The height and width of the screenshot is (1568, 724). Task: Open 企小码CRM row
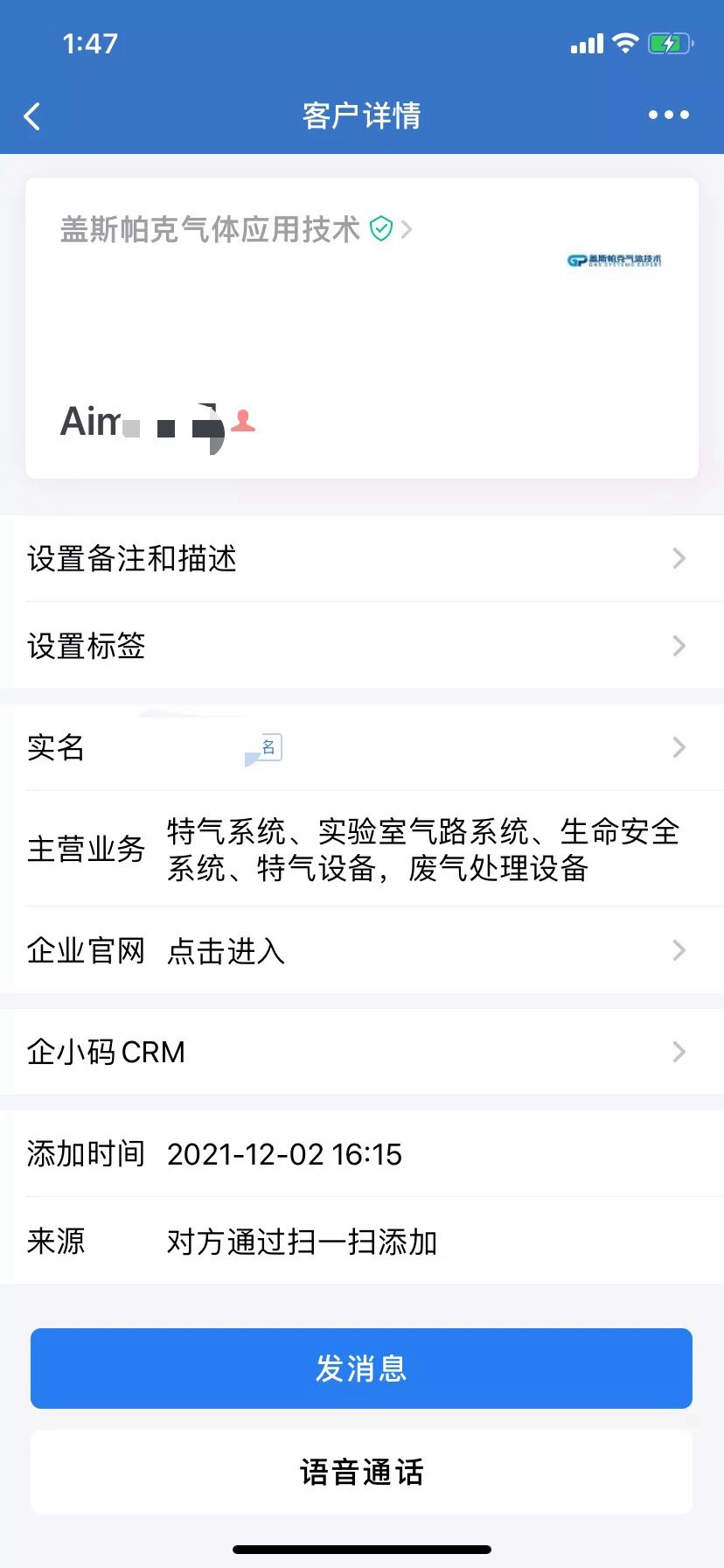point(362,1052)
